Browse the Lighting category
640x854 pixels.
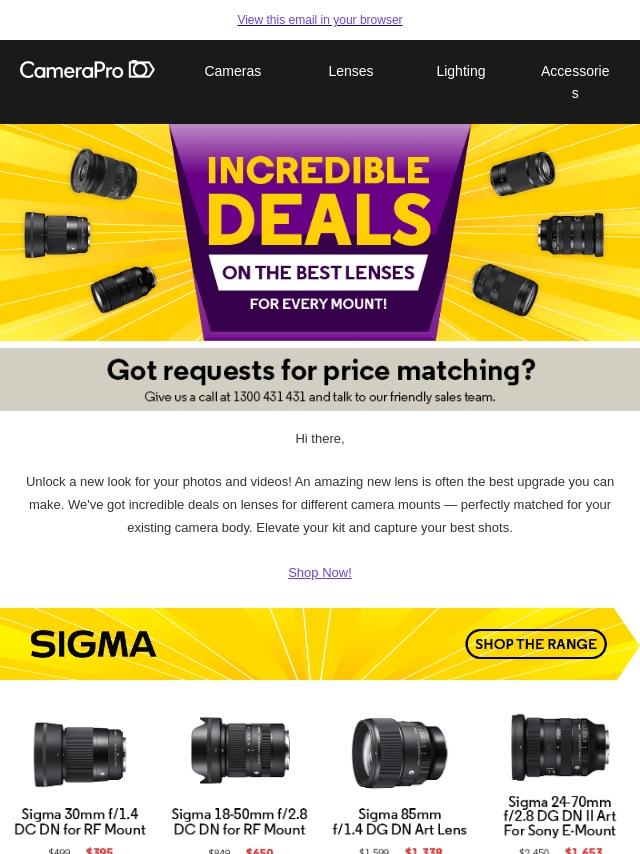(460, 71)
